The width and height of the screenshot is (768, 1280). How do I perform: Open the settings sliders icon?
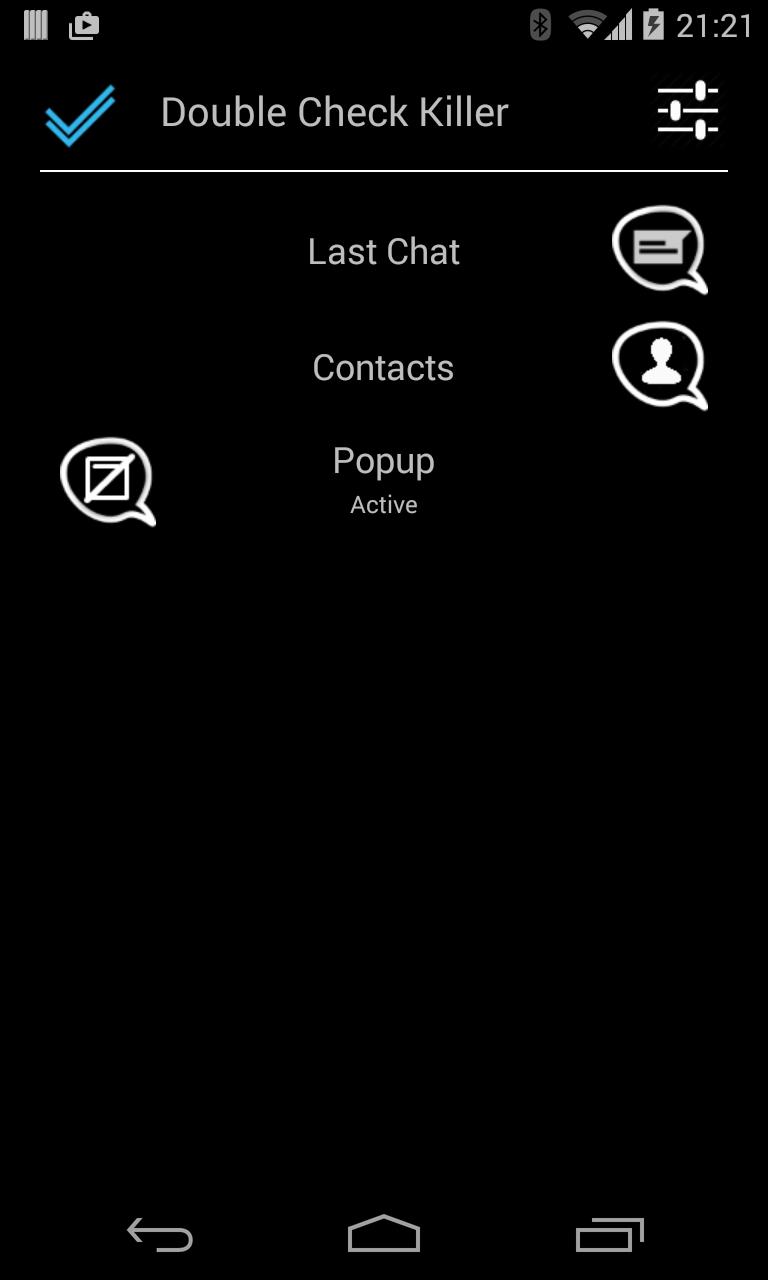[x=688, y=110]
